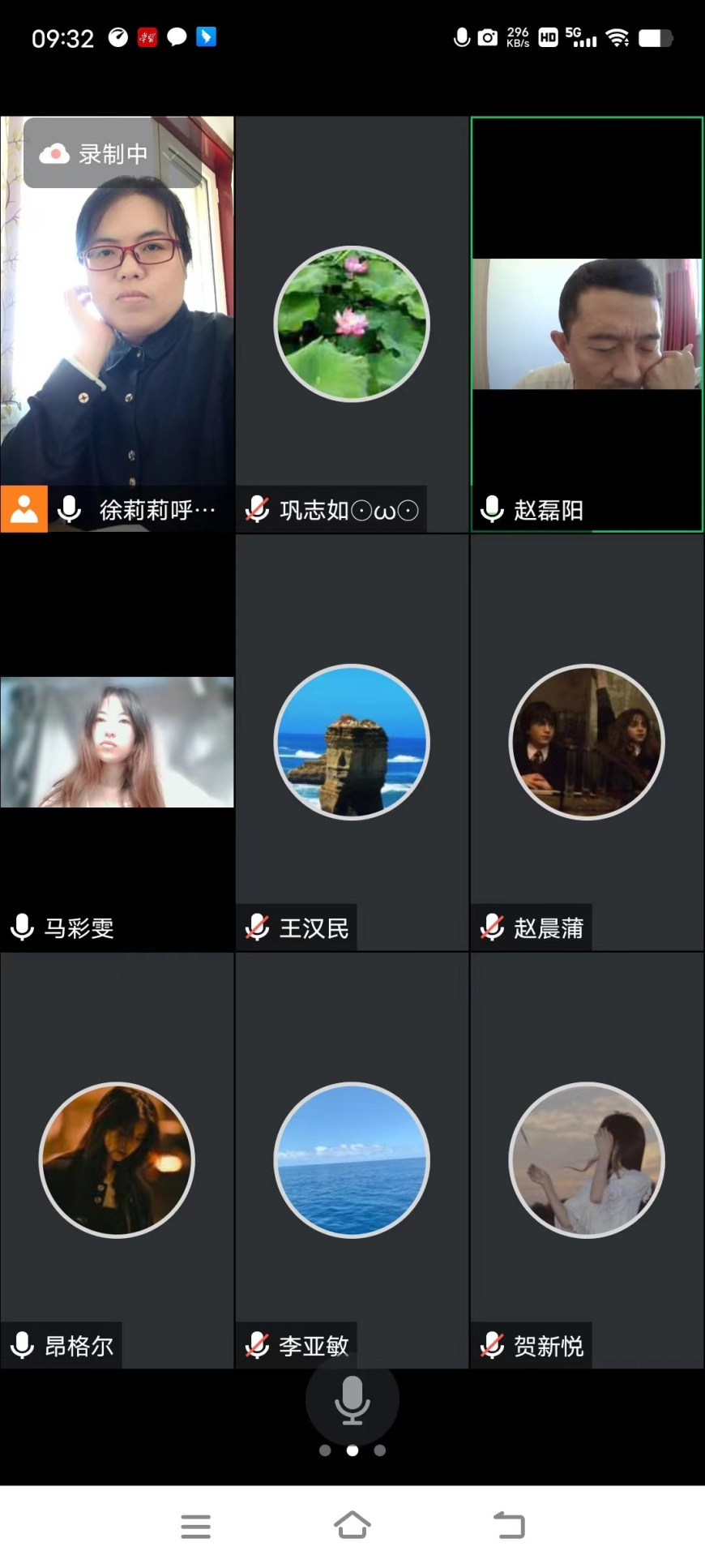
Task: Toggle the floating microphone button
Action: click(x=352, y=1399)
